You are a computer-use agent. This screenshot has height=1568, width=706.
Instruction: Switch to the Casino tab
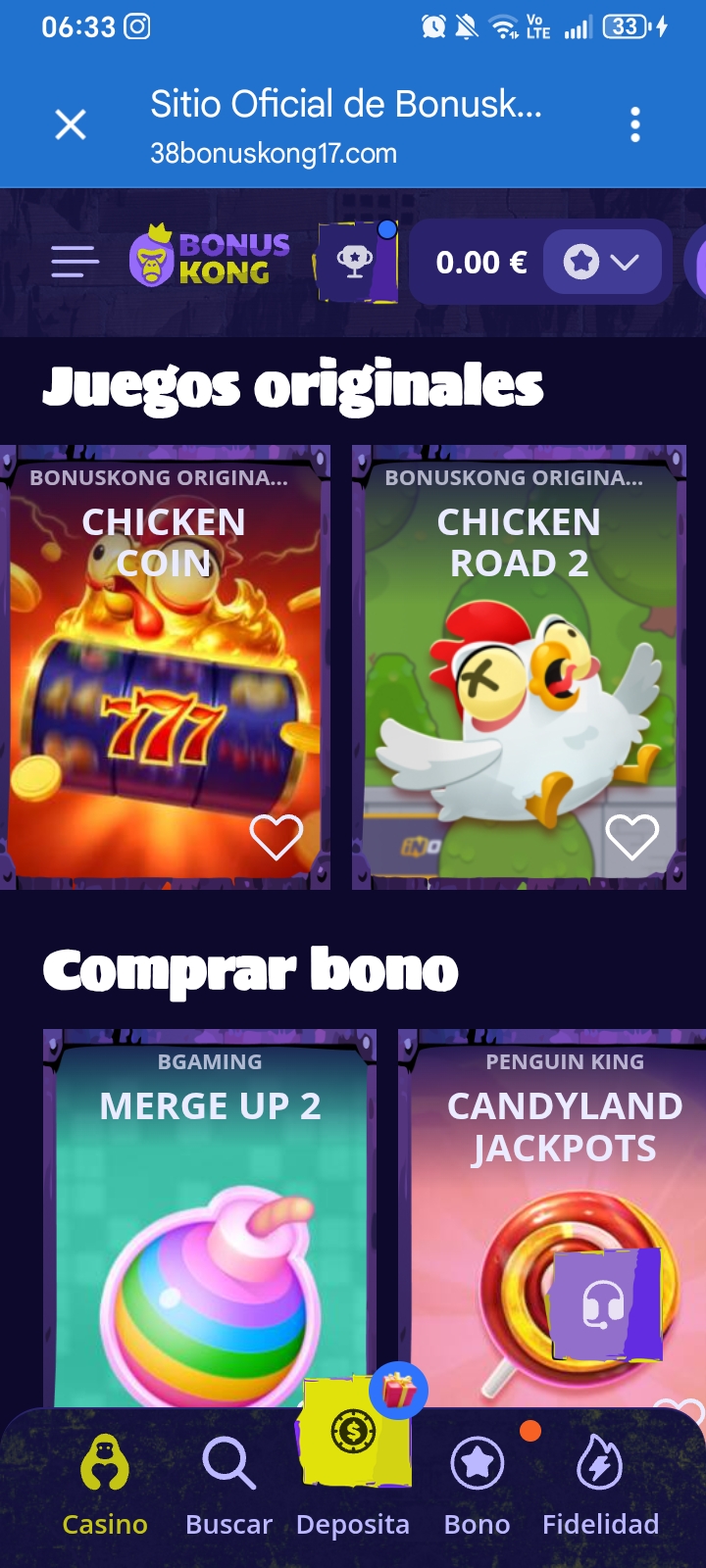click(105, 1486)
